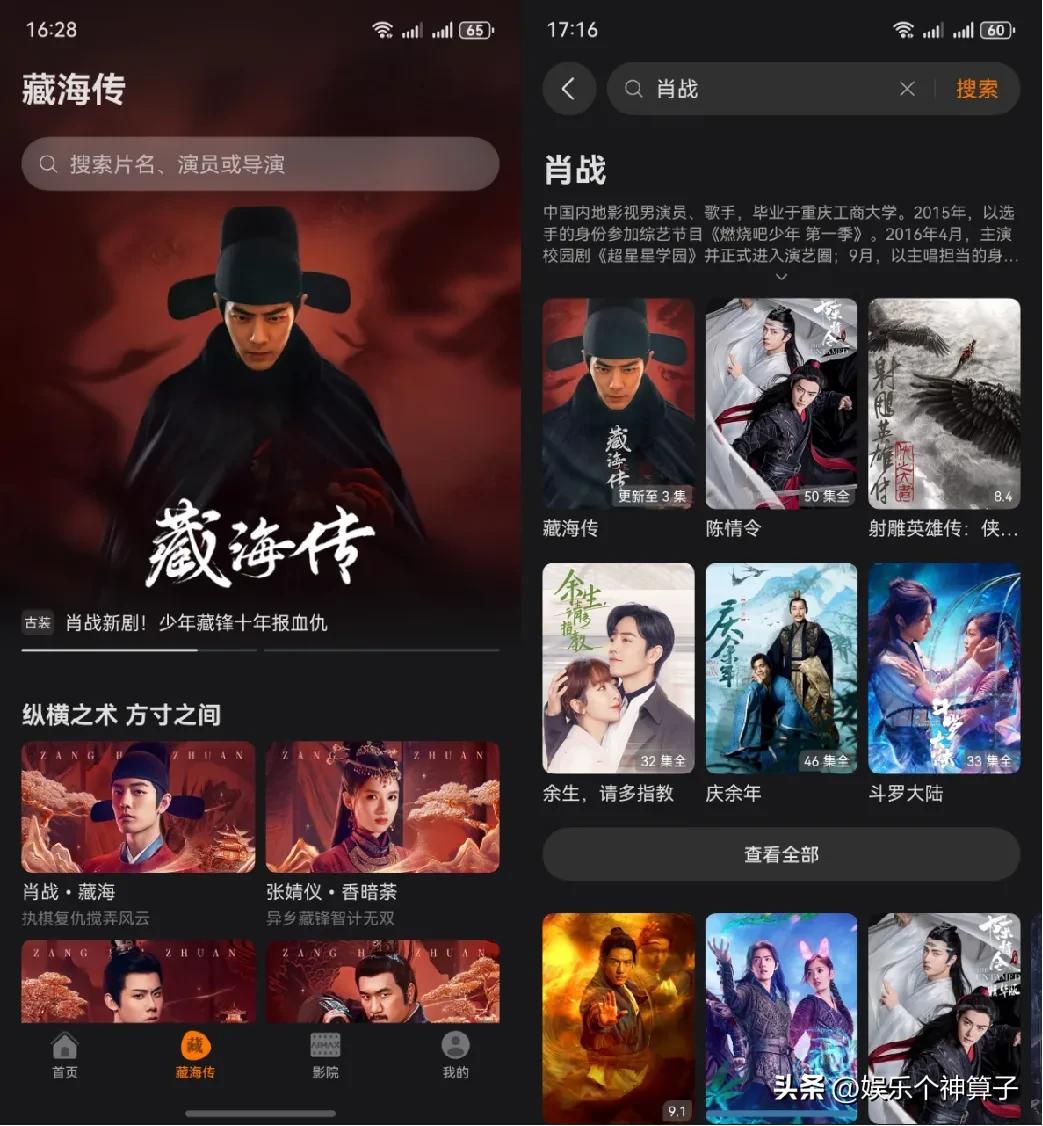Open the 余生,请多指教 drama
The image size is (1043, 1126).
(618, 668)
